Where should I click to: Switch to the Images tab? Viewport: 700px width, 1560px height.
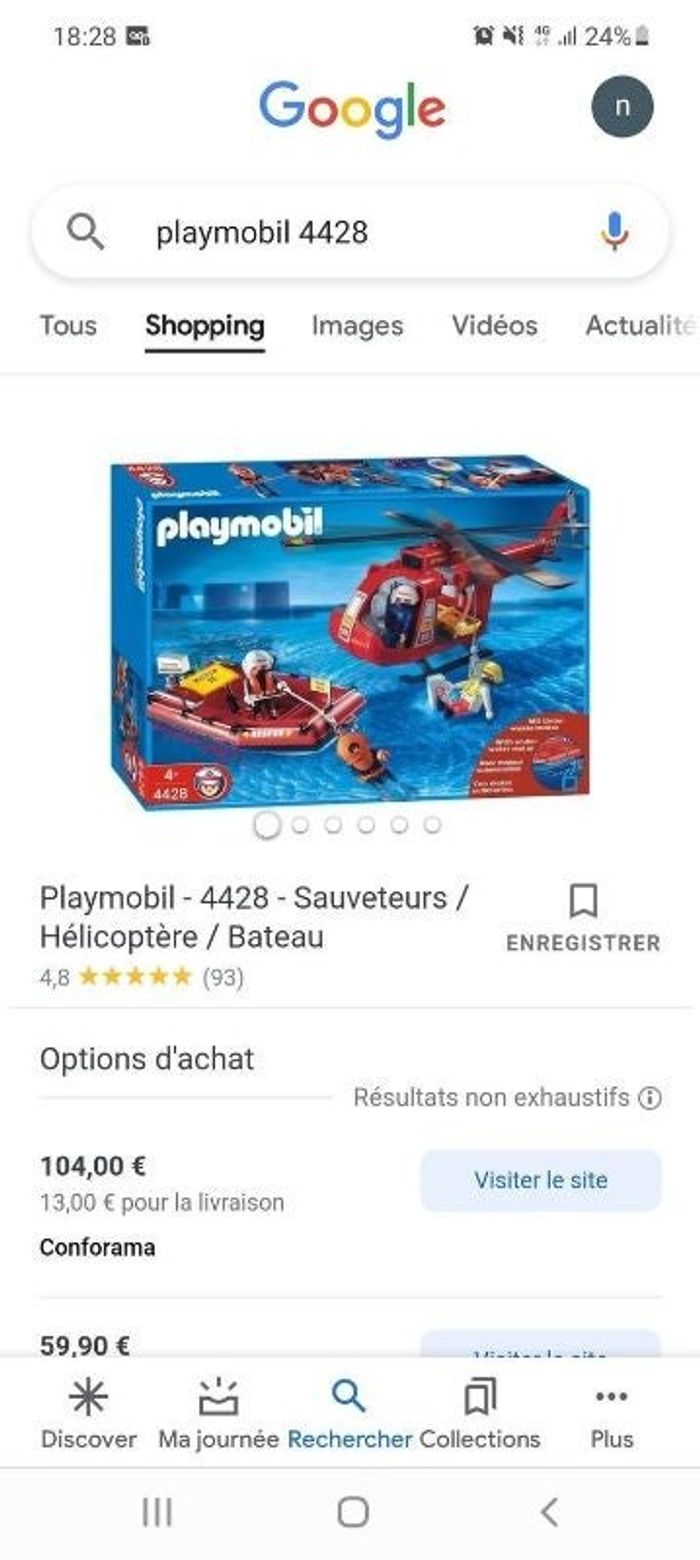coord(357,326)
